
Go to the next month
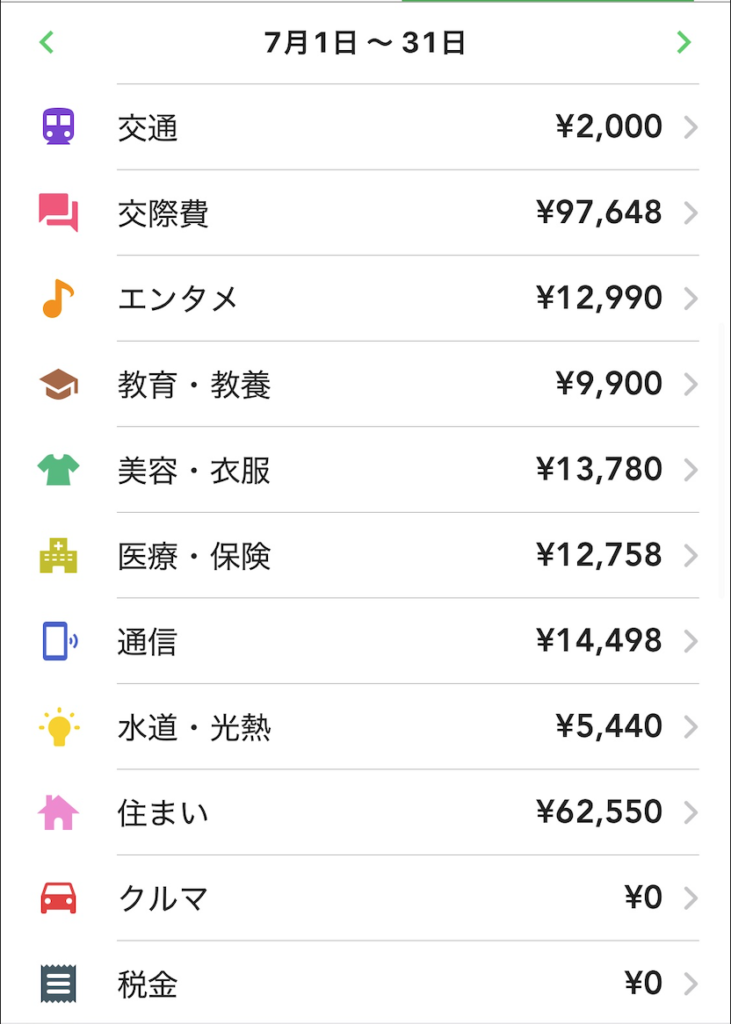point(684,42)
